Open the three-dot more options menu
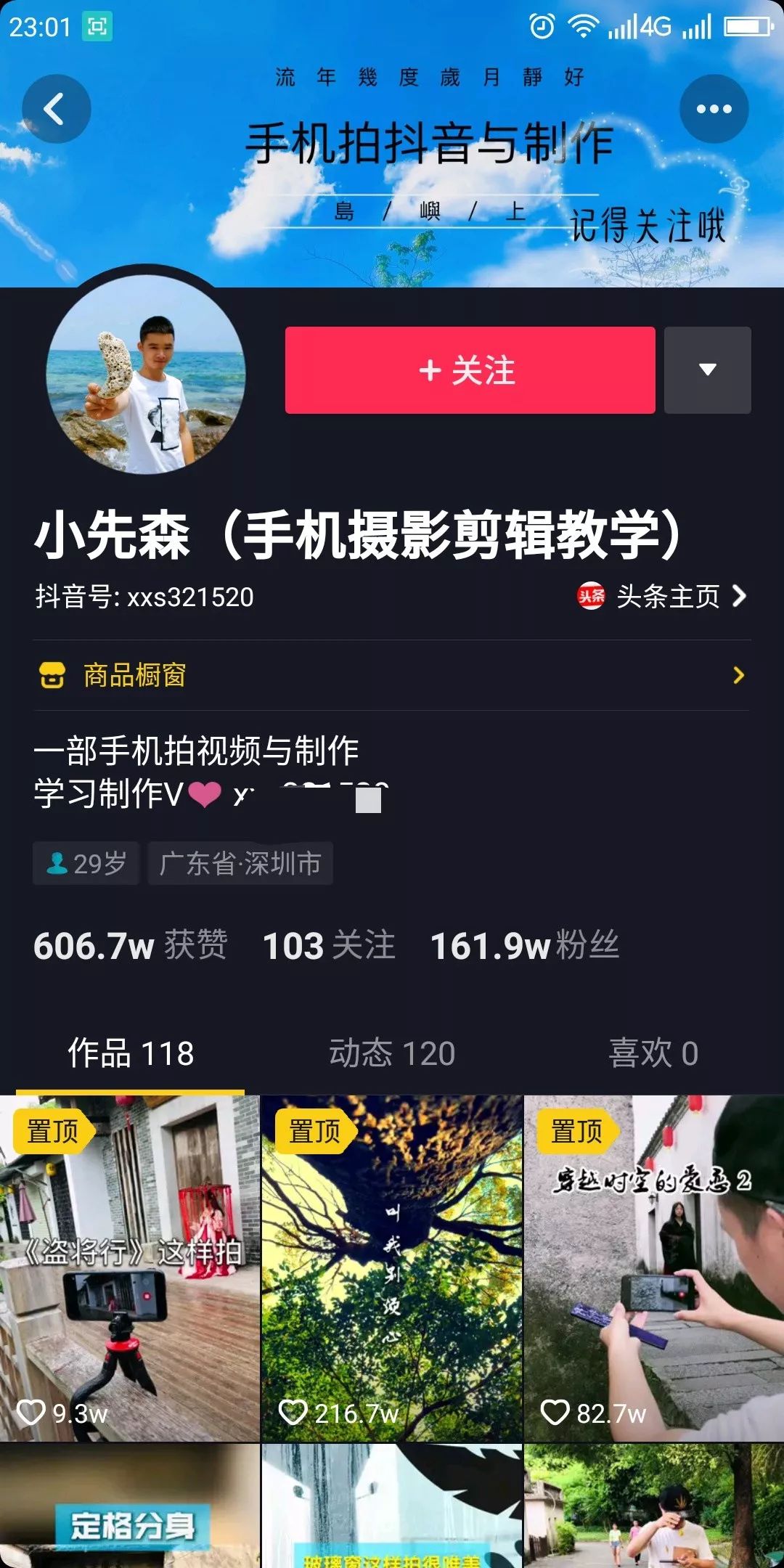The image size is (784, 1568). pos(714,109)
